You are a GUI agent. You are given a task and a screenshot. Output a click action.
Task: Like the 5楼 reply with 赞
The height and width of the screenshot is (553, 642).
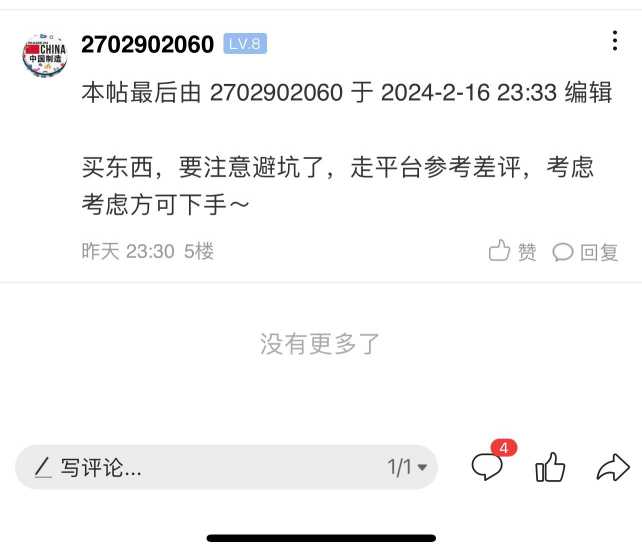tap(513, 252)
